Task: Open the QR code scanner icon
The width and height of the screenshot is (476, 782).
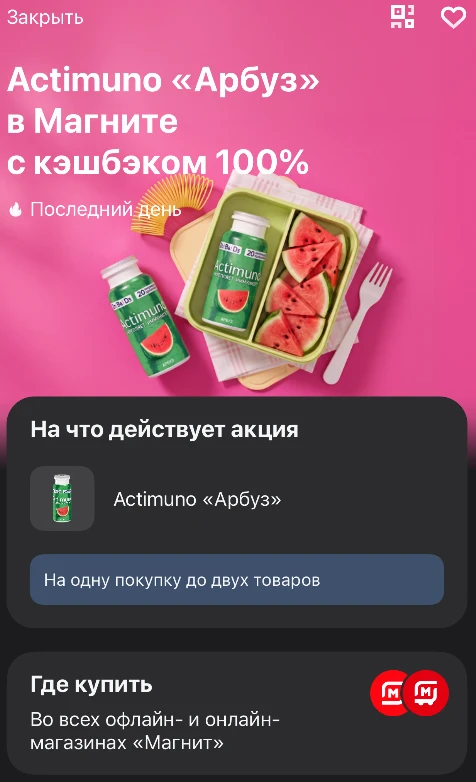Action: tap(402, 17)
